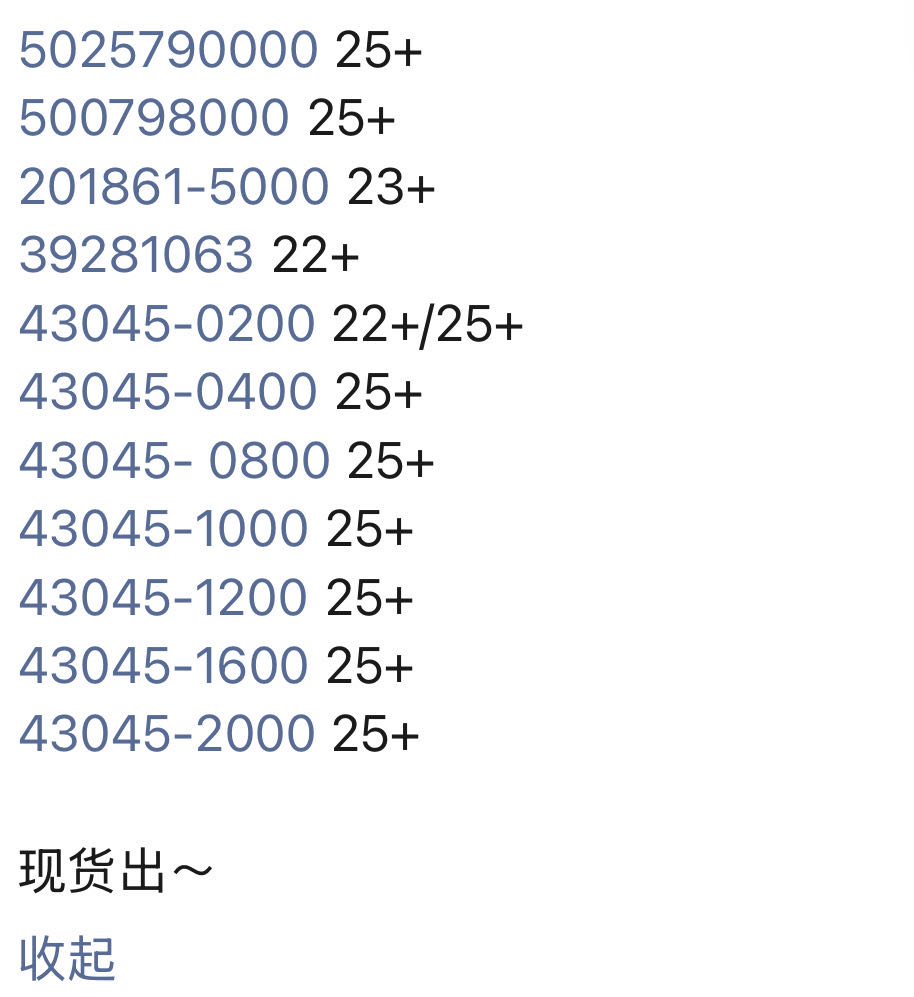Open the 43045-2000 link
The width and height of the screenshot is (914, 997).
pos(166,734)
